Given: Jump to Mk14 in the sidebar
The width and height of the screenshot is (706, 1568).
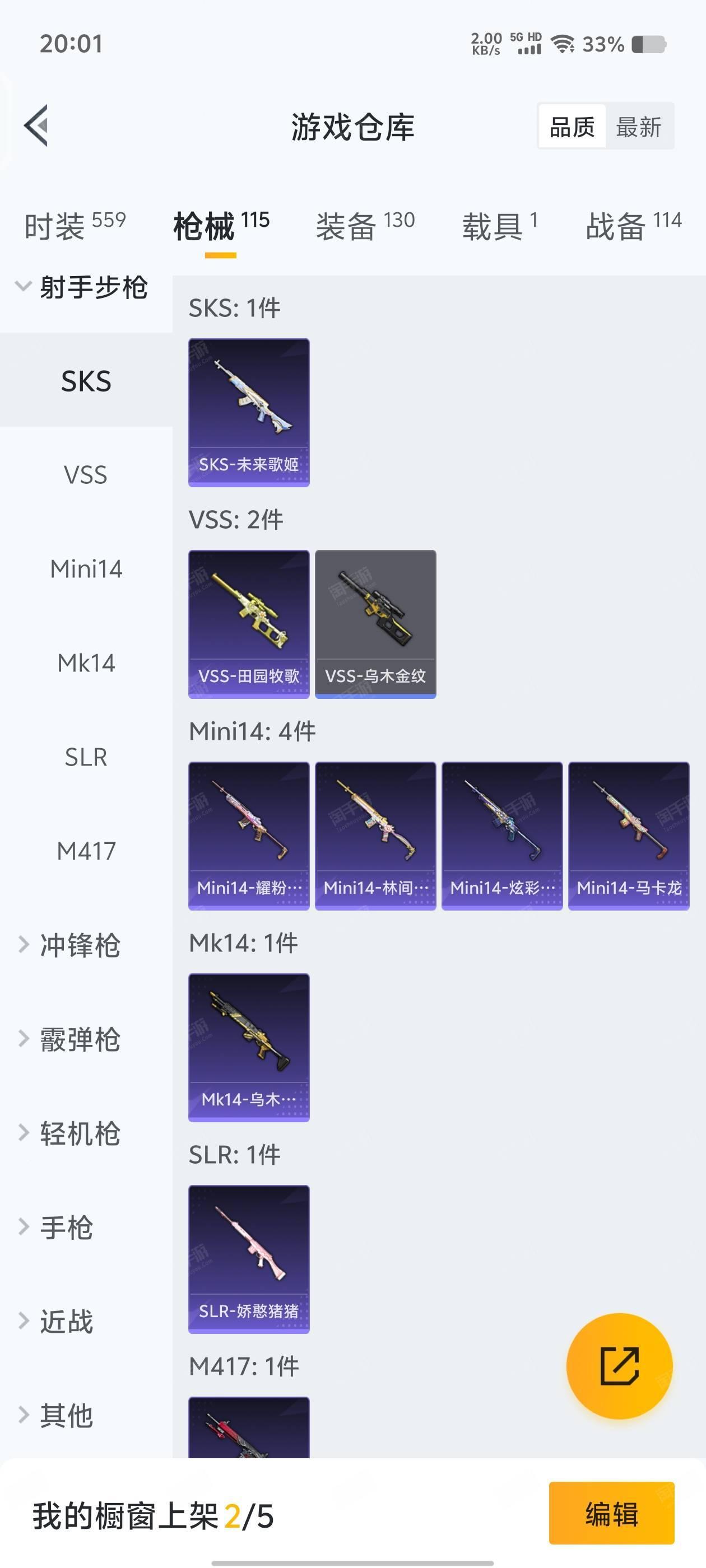Looking at the screenshot, I should tap(86, 663).
